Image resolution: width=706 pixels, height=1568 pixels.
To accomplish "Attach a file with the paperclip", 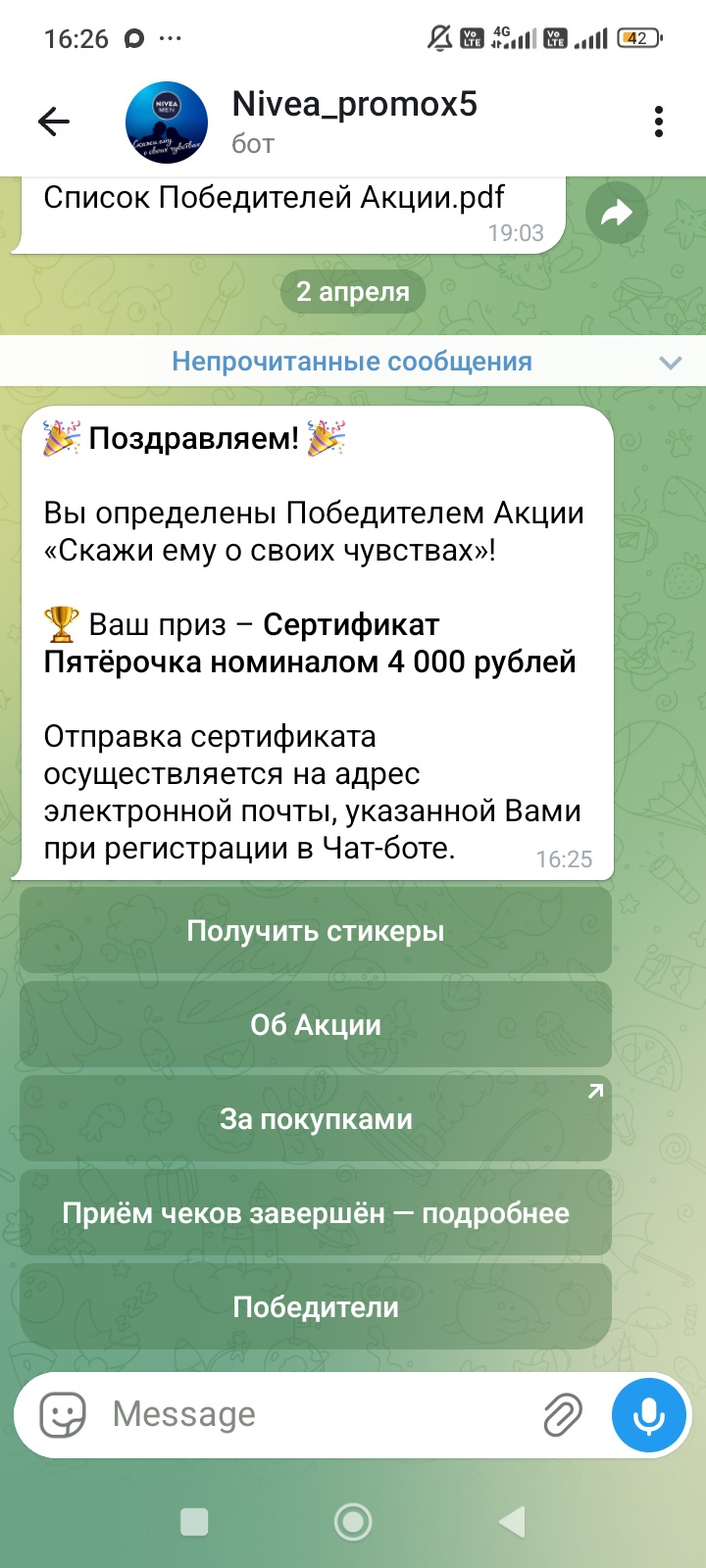I will [563, 1415].
